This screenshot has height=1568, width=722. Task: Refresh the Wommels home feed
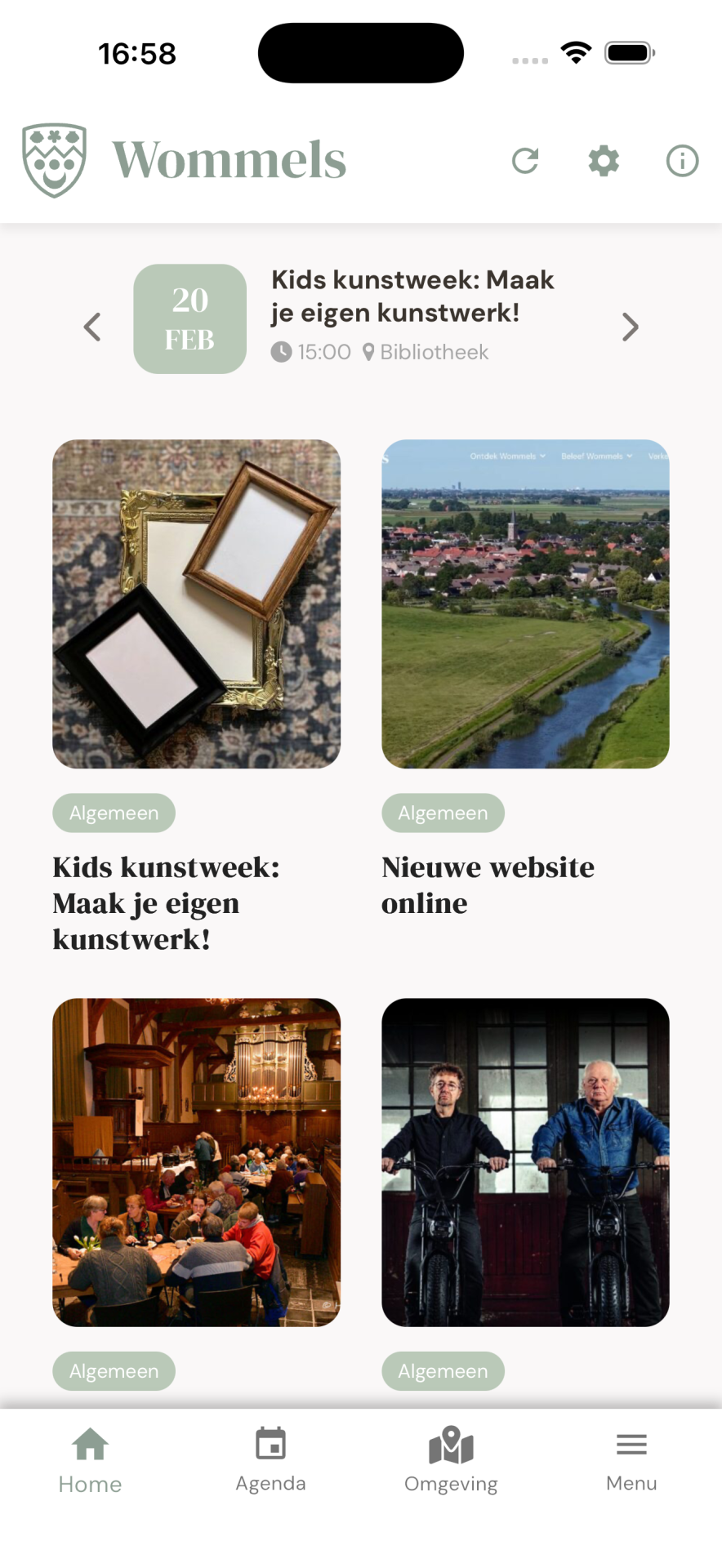[x=525, y=161]
